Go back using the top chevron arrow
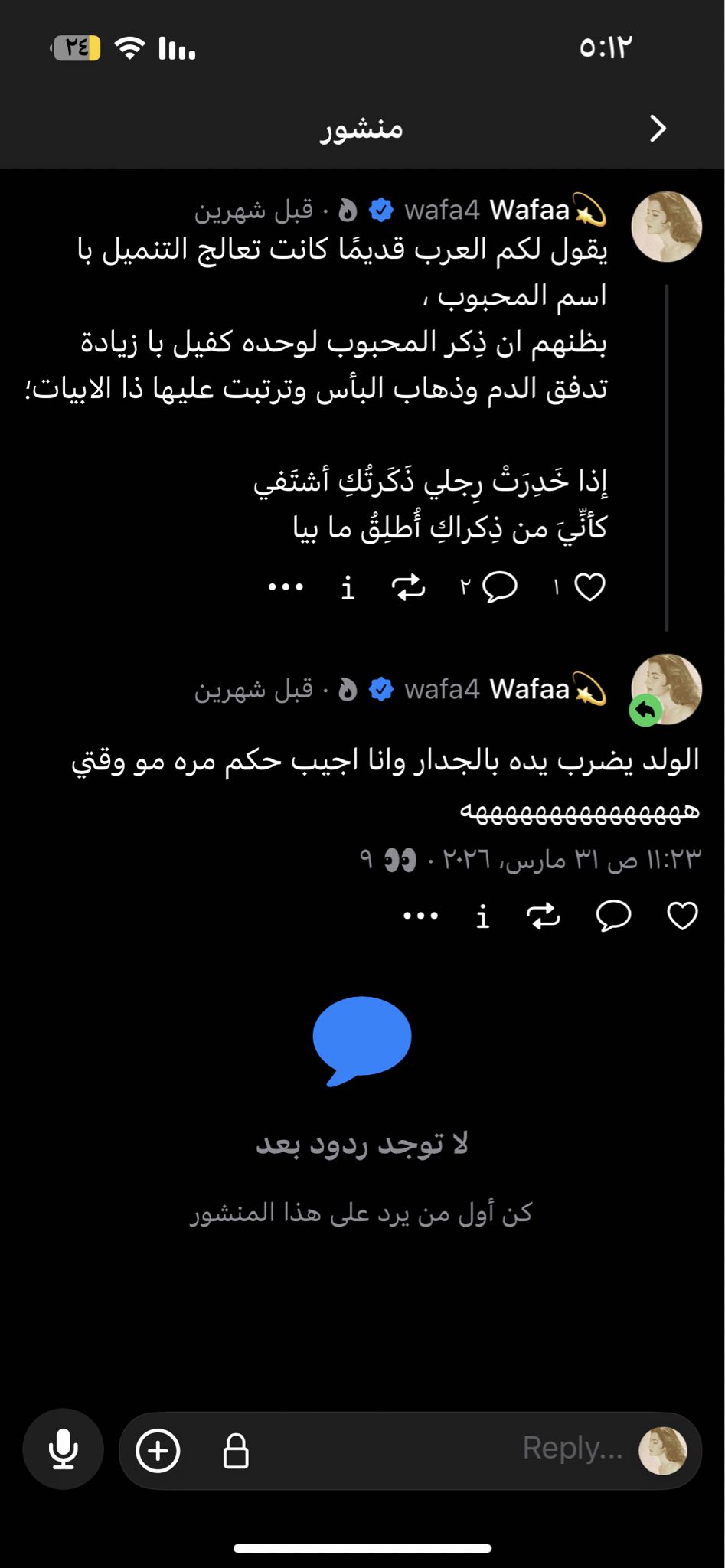Viewport: 725px width, 1568px height. pos(658,128)
